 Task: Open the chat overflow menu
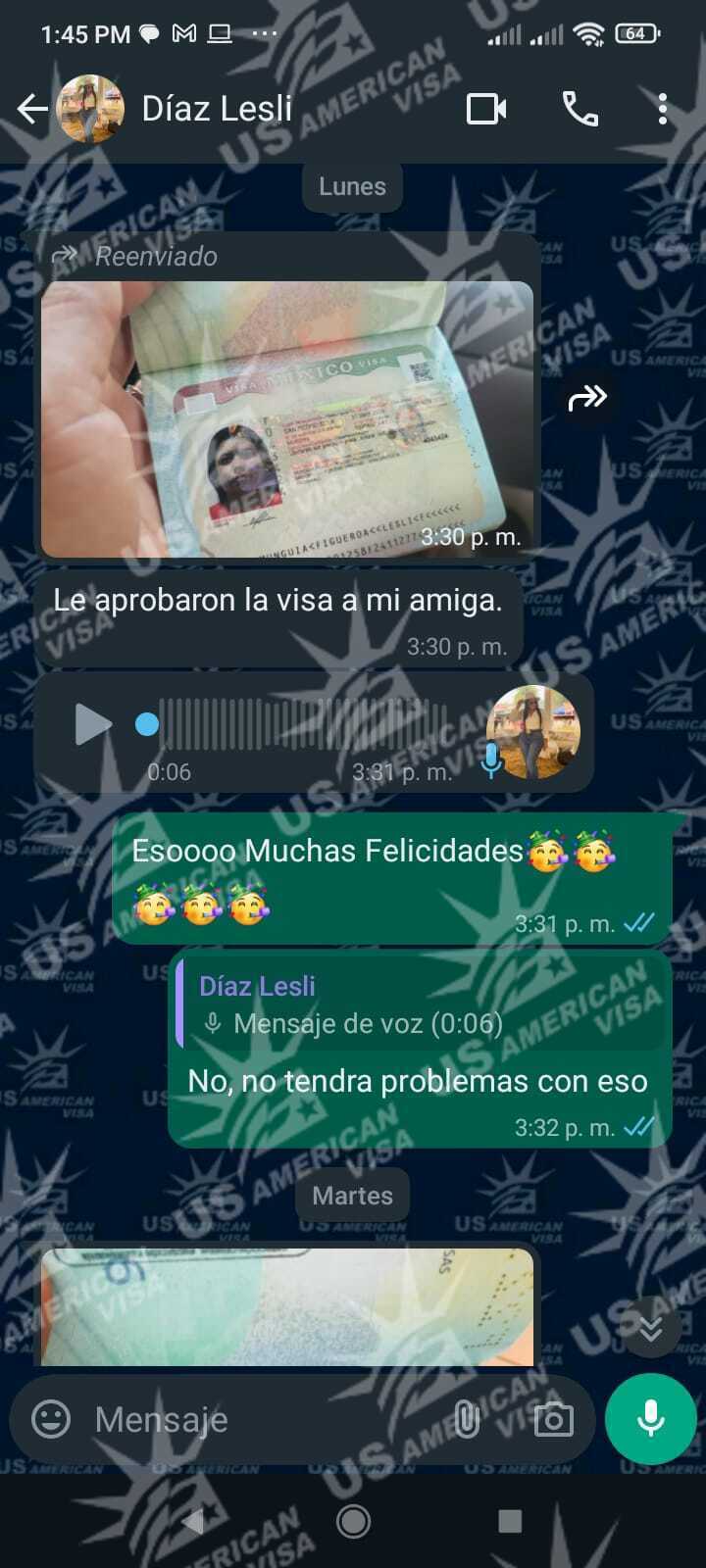[663, 109]
